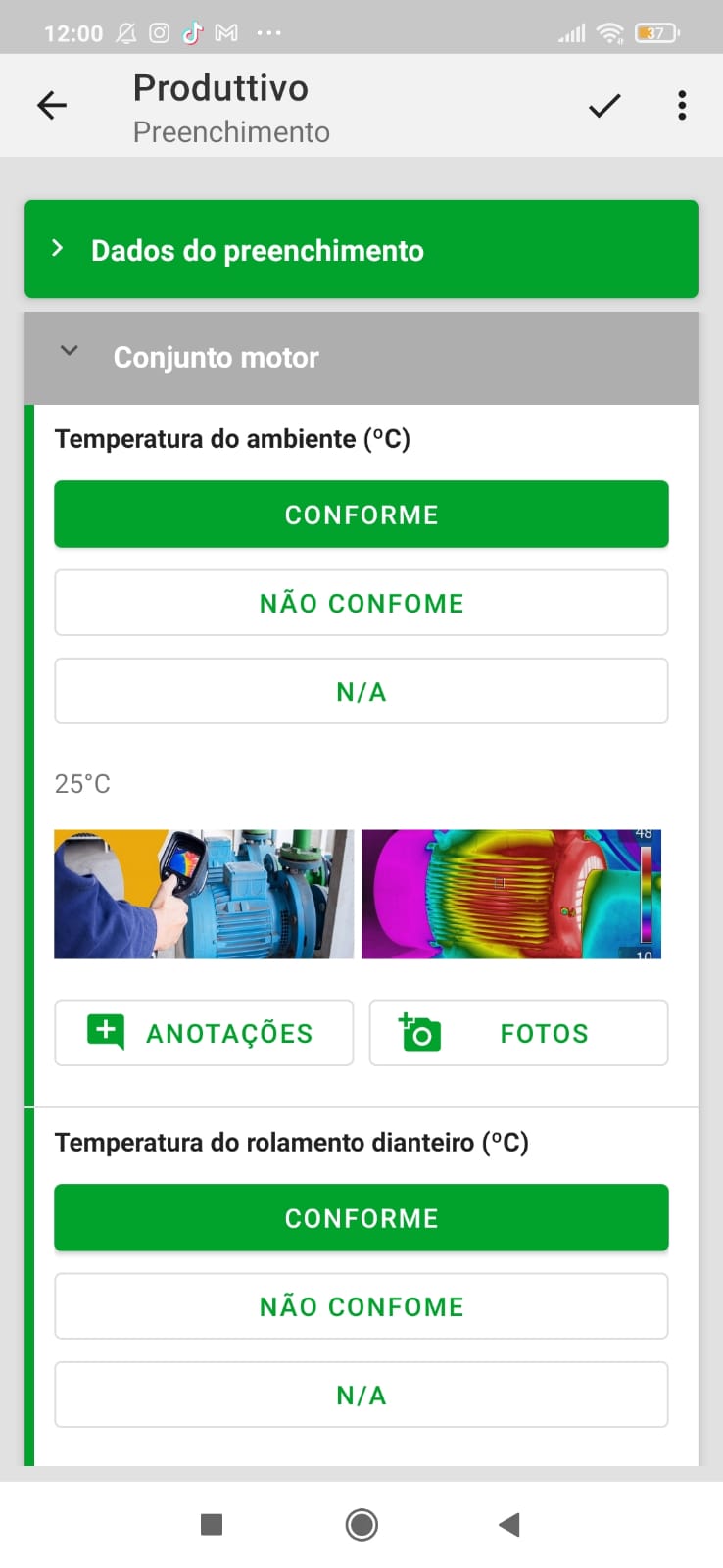Select NÃO CONFOME for rolamento dianteiro
Viewport: 723px width, 1568px height.
coord(361,1306)
